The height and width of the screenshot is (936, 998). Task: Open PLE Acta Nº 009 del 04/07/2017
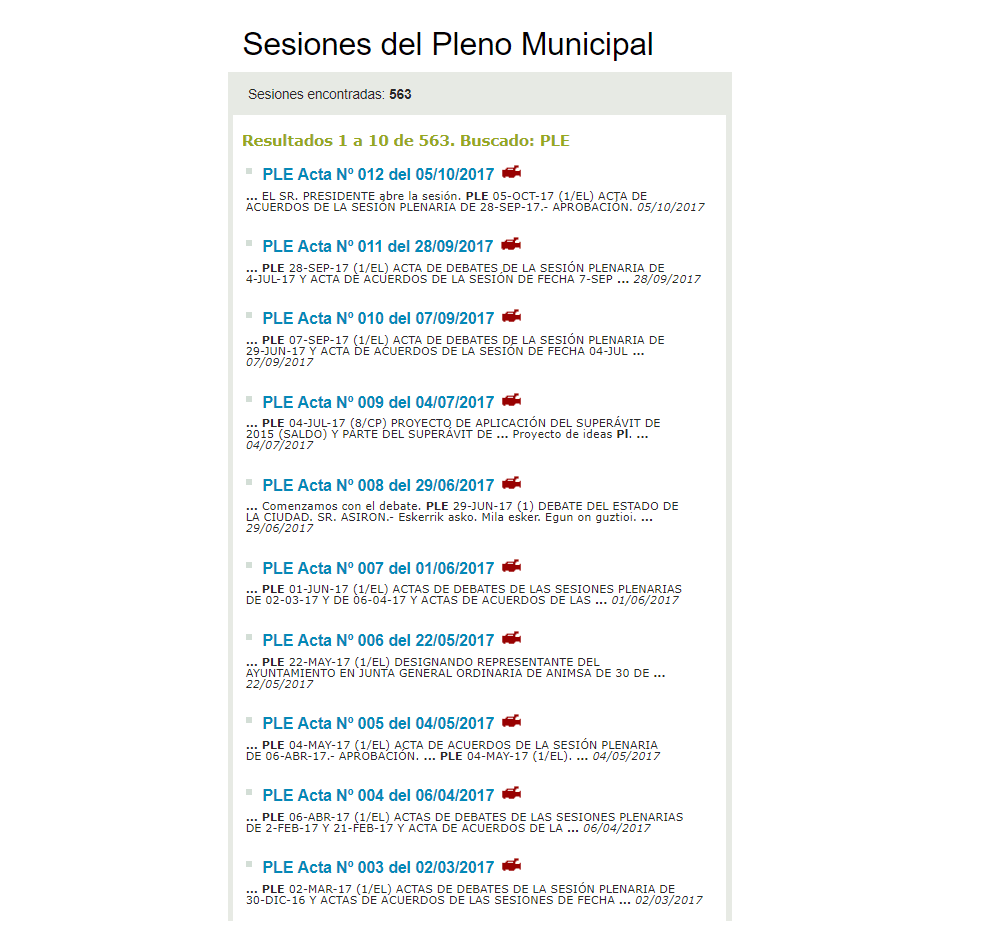coord(378,402)
